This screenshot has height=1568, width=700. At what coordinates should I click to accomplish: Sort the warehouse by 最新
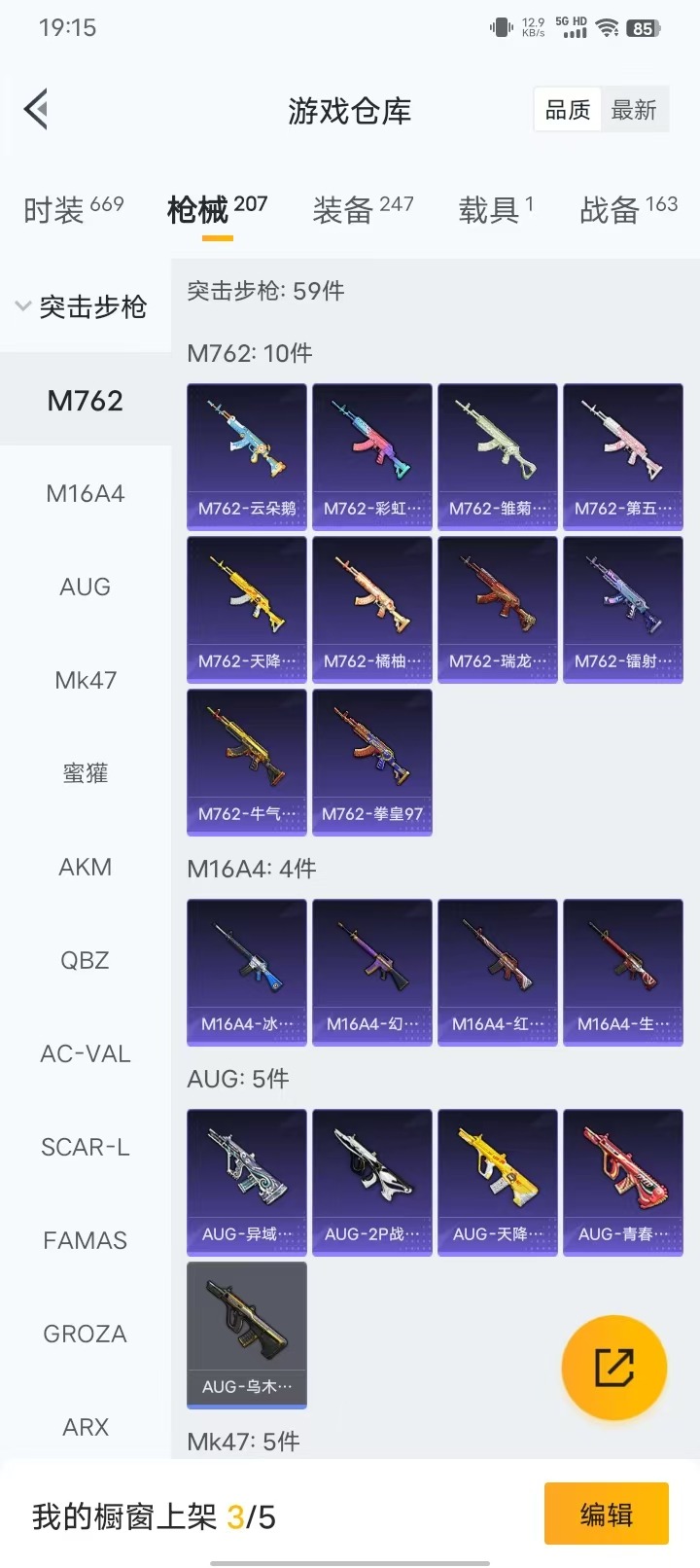coord(634,110)
